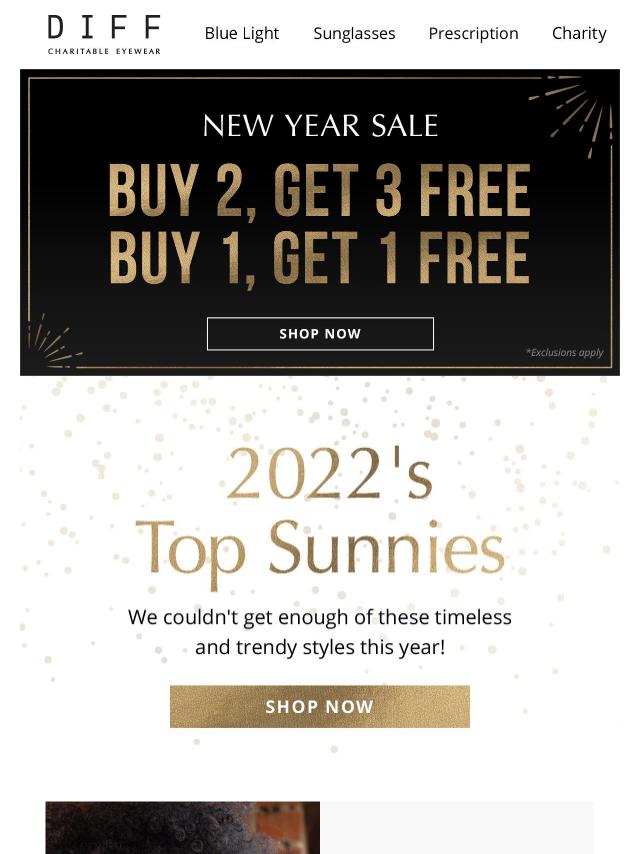Open the DIFF Charitable Eyewear homepage
The height and width of the screenshot is (854, 640).
pyautogui.click(x=104, y=34)
